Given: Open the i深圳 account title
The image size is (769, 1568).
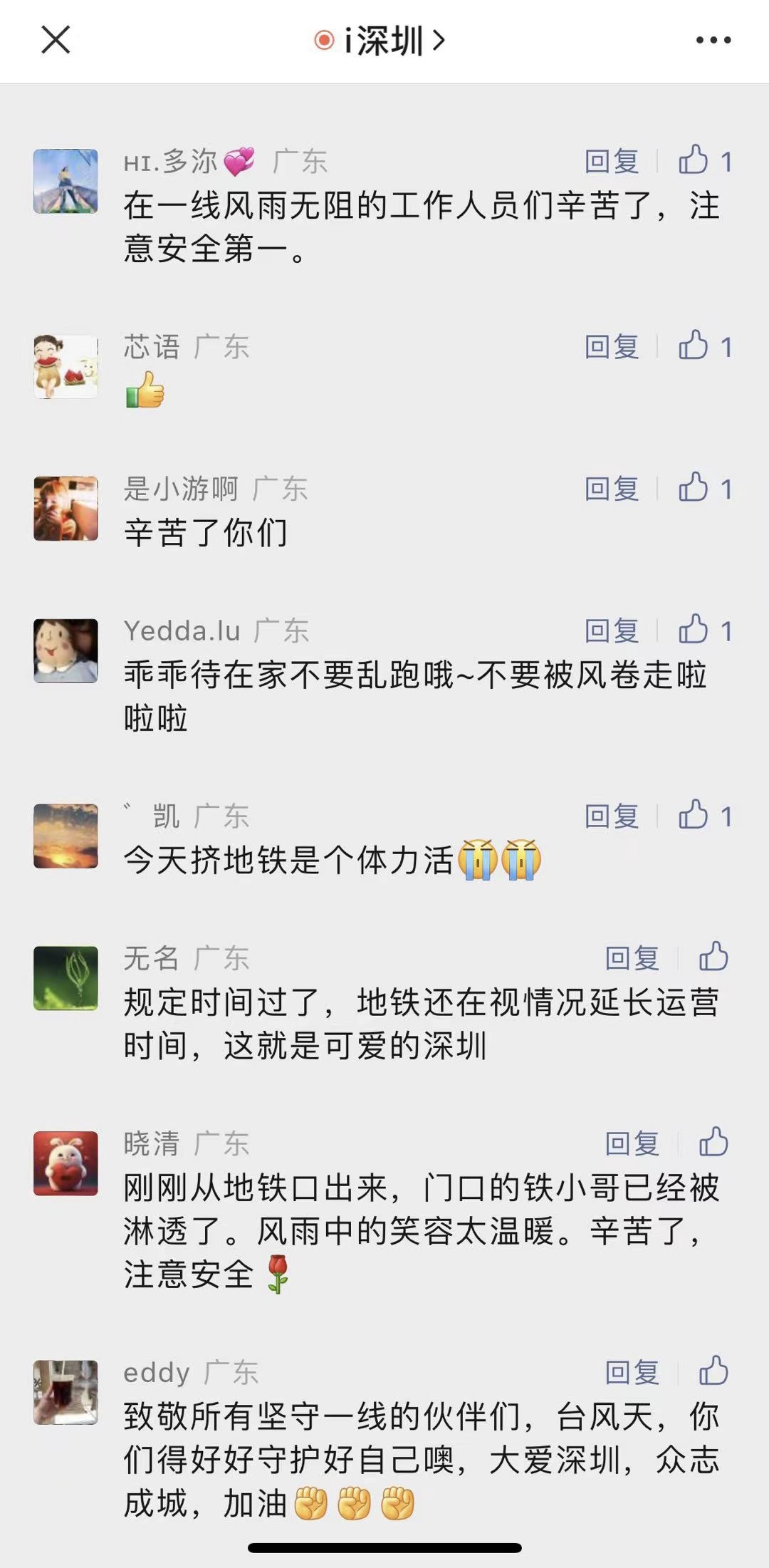Looking at the screenshot, I should (x=383, y=41).
